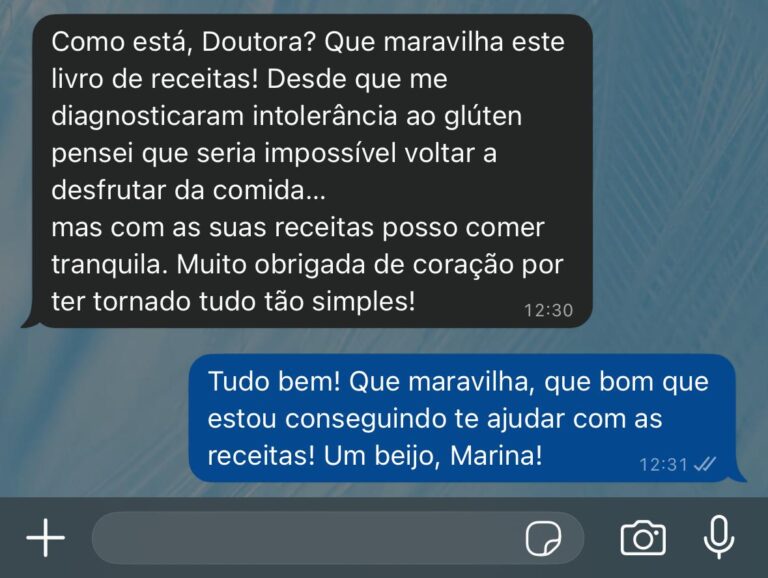Open the sticker picker icon
Viewport: 768px width, 578px height.
[x=544, y=539]
